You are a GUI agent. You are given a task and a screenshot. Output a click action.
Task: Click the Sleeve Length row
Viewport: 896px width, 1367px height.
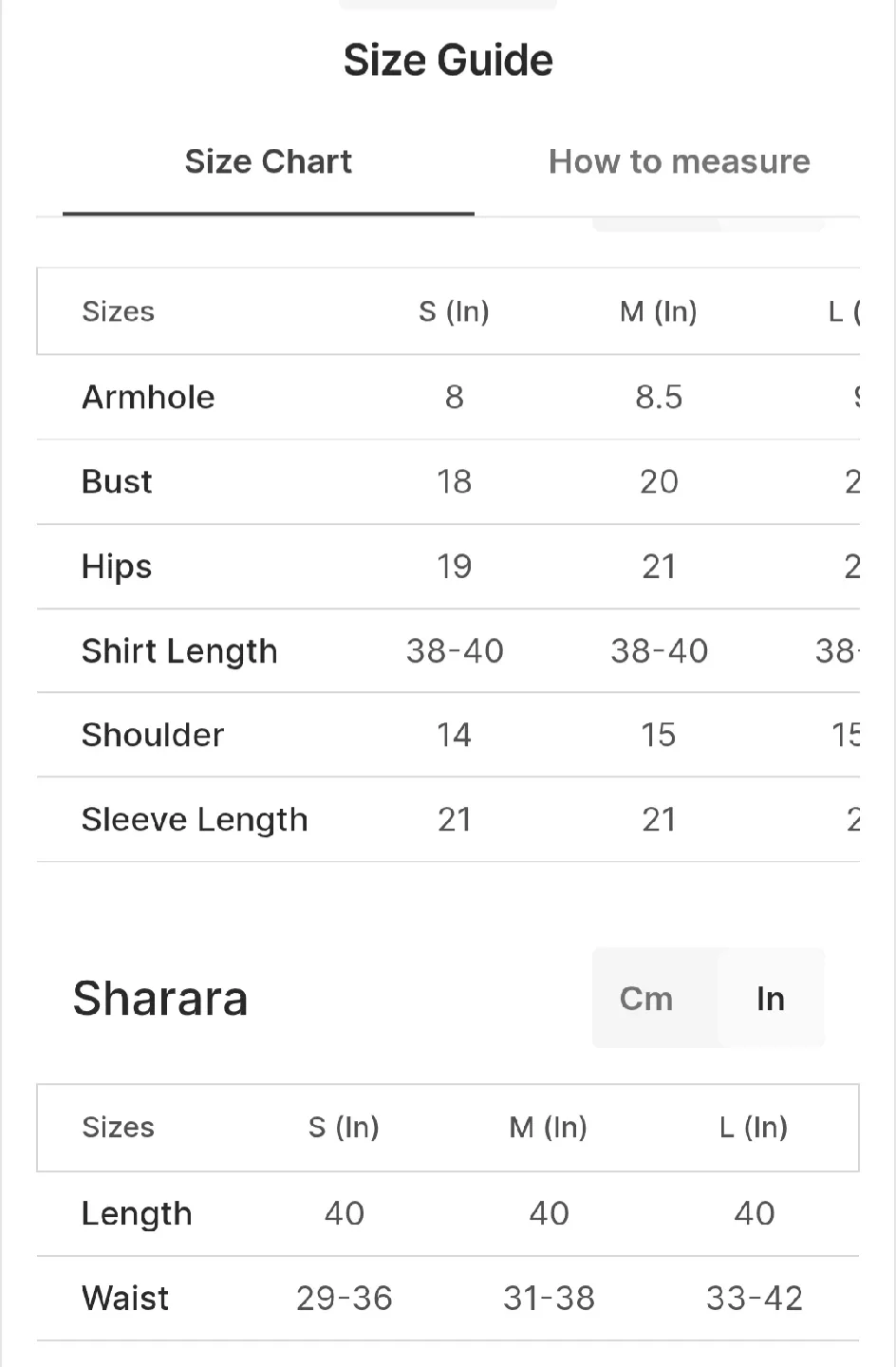point(194,819)
